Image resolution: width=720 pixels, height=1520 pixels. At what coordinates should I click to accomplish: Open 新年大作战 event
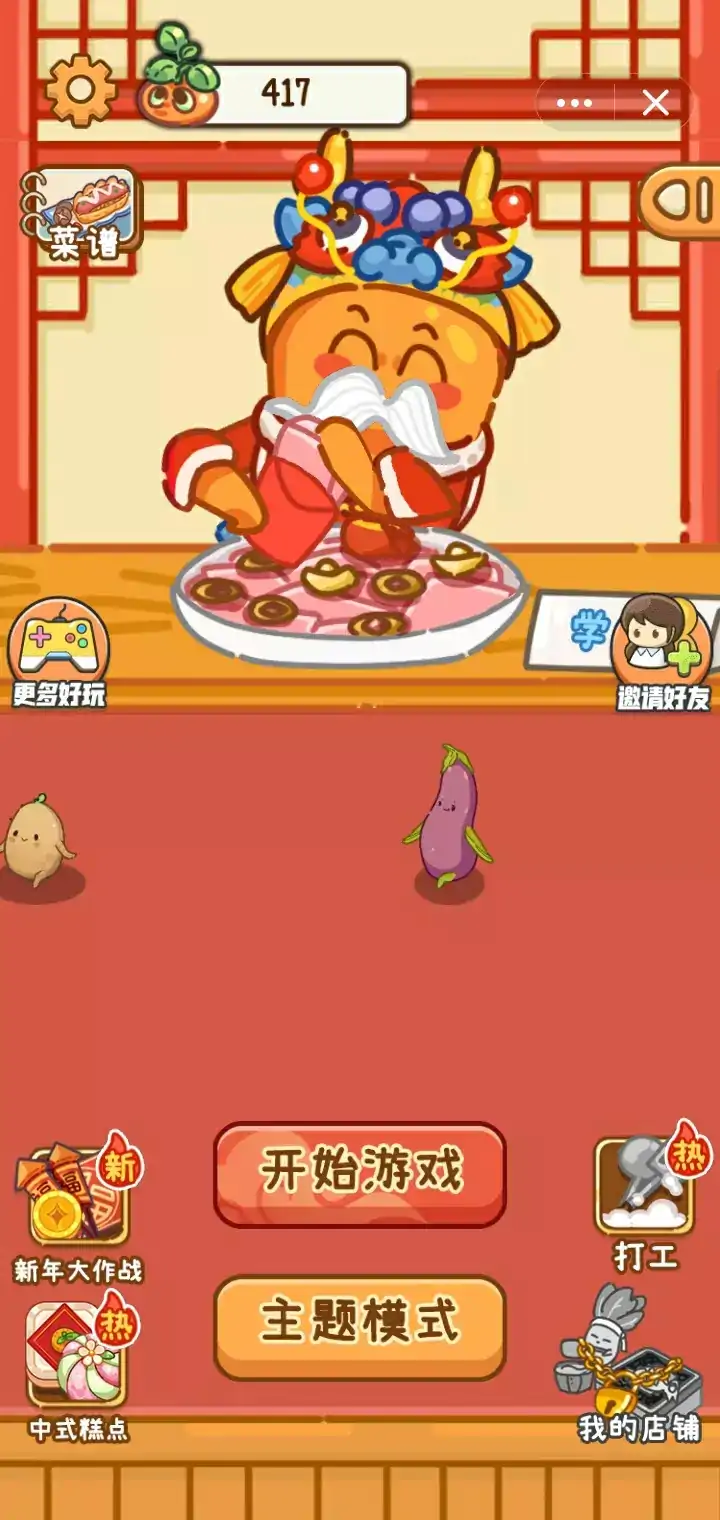[77, 1212]
